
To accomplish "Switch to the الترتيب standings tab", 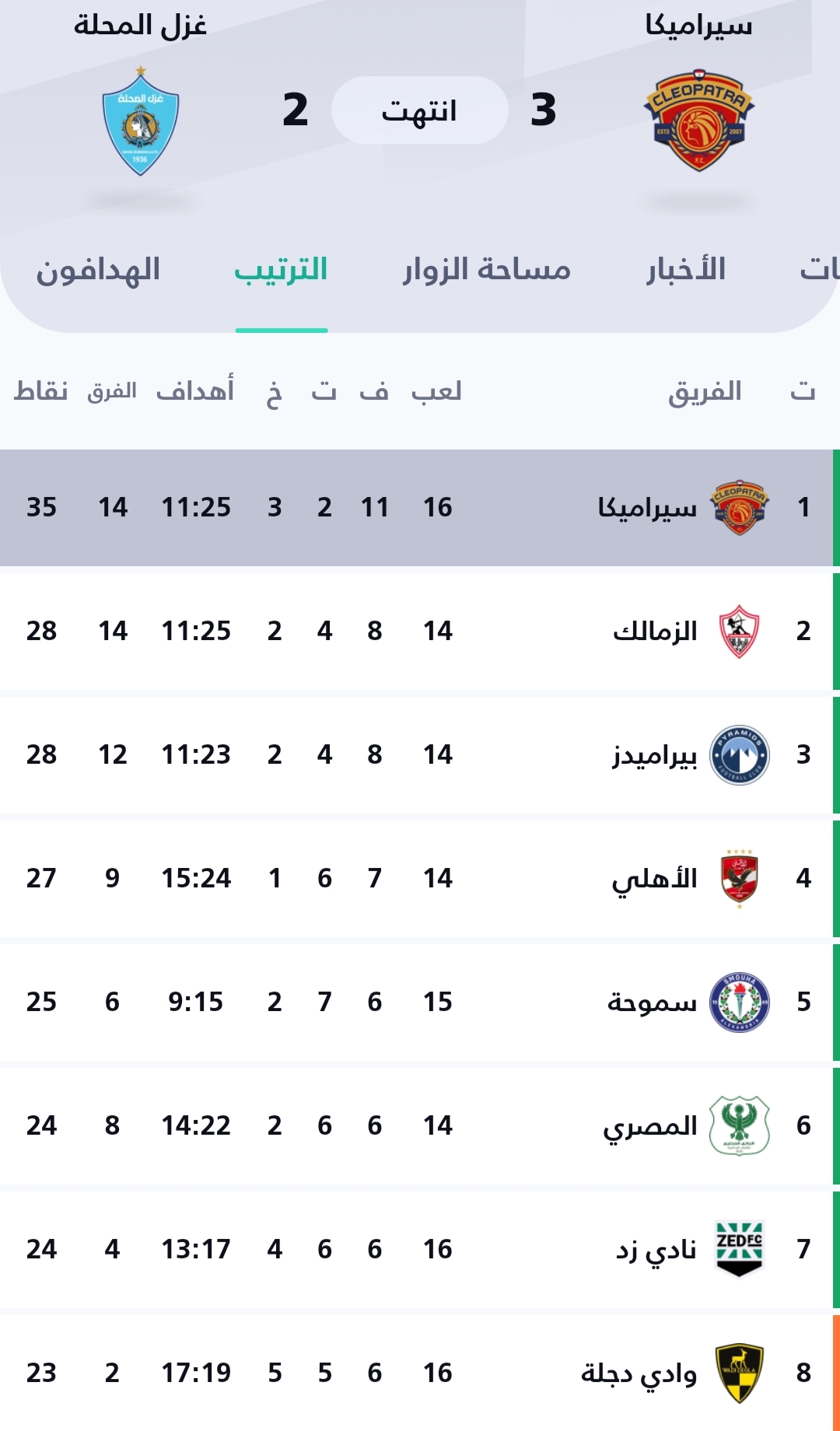I will [282, 271].
